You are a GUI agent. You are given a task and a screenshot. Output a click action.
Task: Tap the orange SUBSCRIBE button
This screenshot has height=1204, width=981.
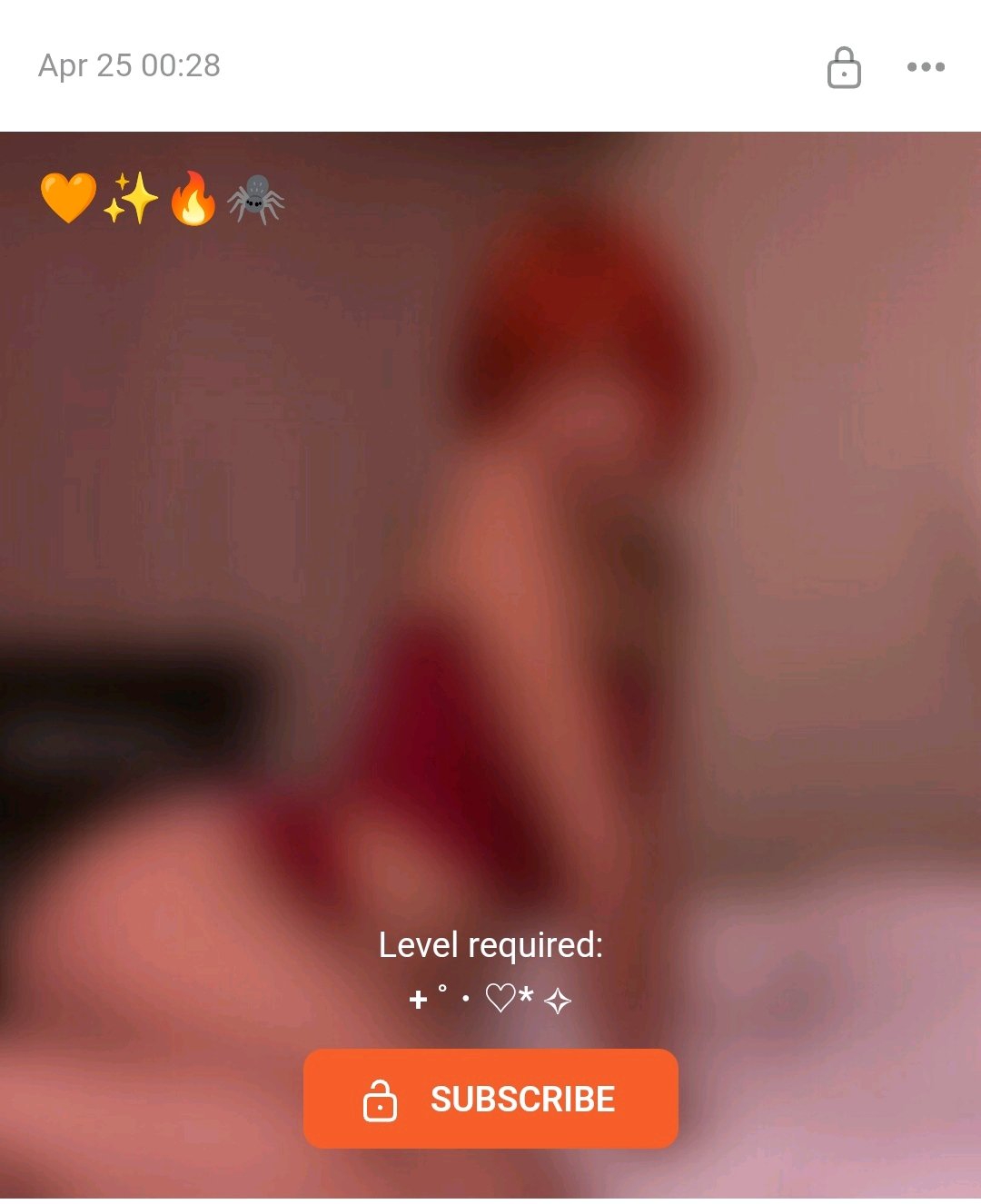point(490,1099)
